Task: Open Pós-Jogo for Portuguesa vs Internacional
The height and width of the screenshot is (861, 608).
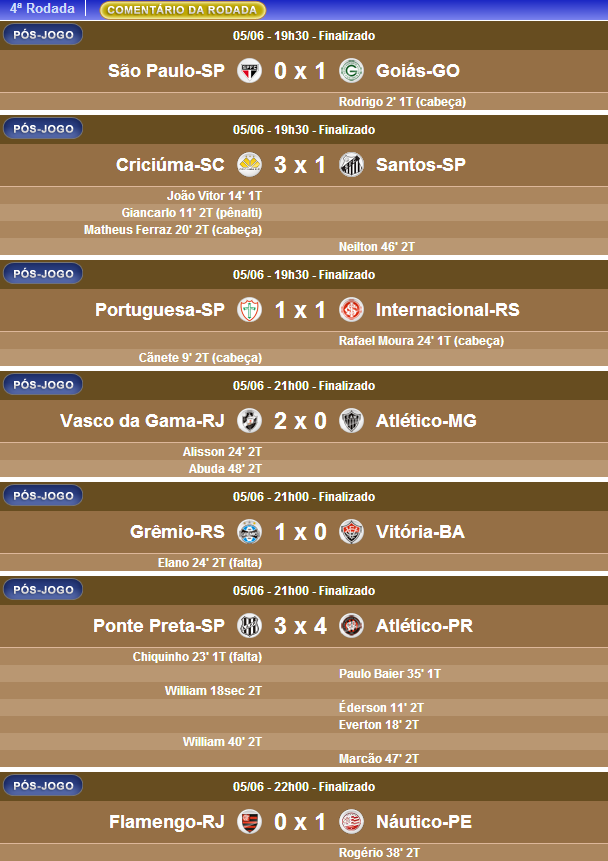Action: [43, 274]
